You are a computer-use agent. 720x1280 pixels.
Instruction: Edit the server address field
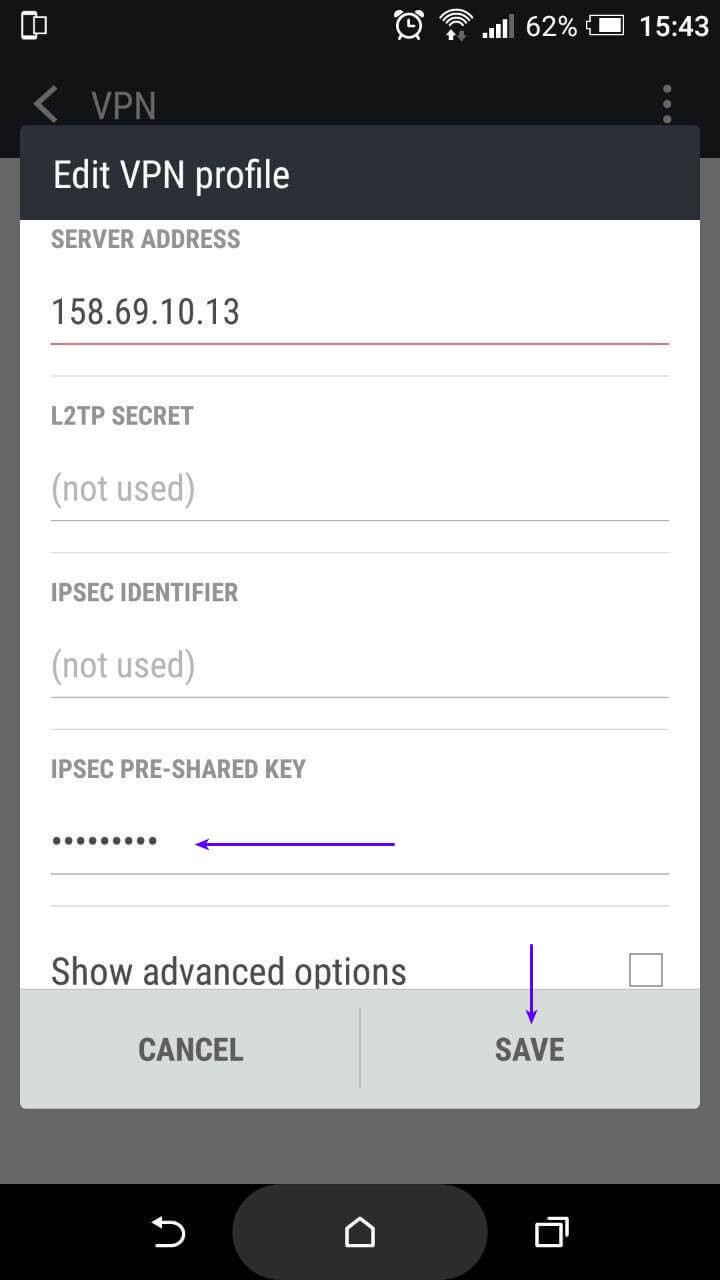pos(359,312)
